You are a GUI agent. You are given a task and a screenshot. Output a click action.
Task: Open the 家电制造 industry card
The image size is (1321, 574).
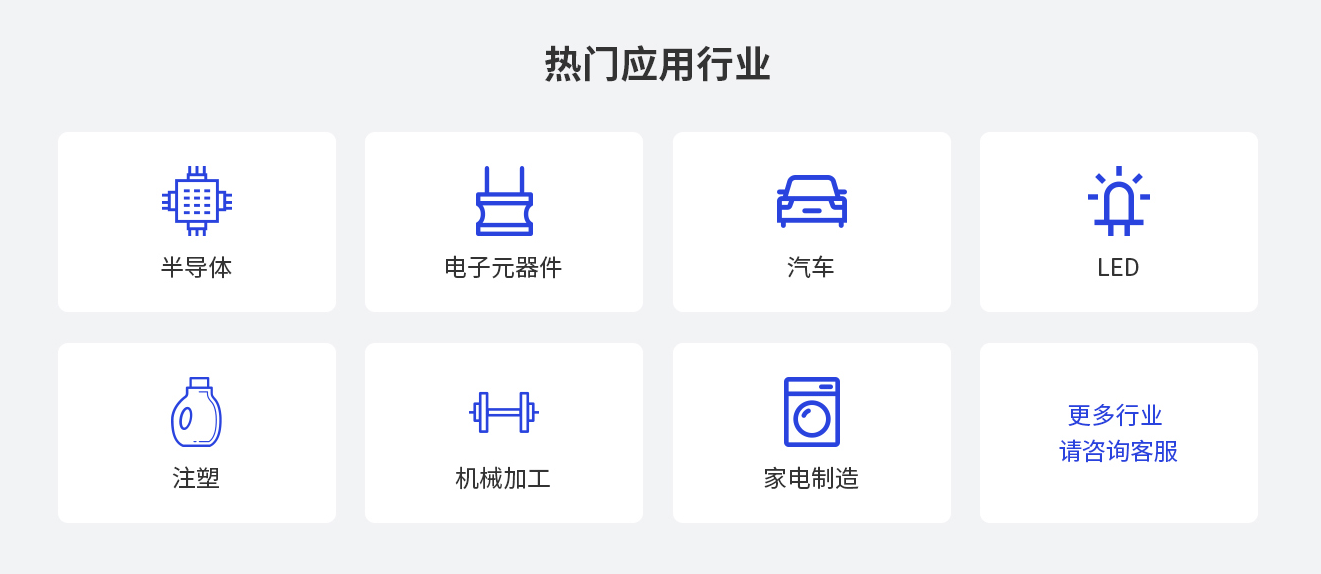tap(811, 433)
